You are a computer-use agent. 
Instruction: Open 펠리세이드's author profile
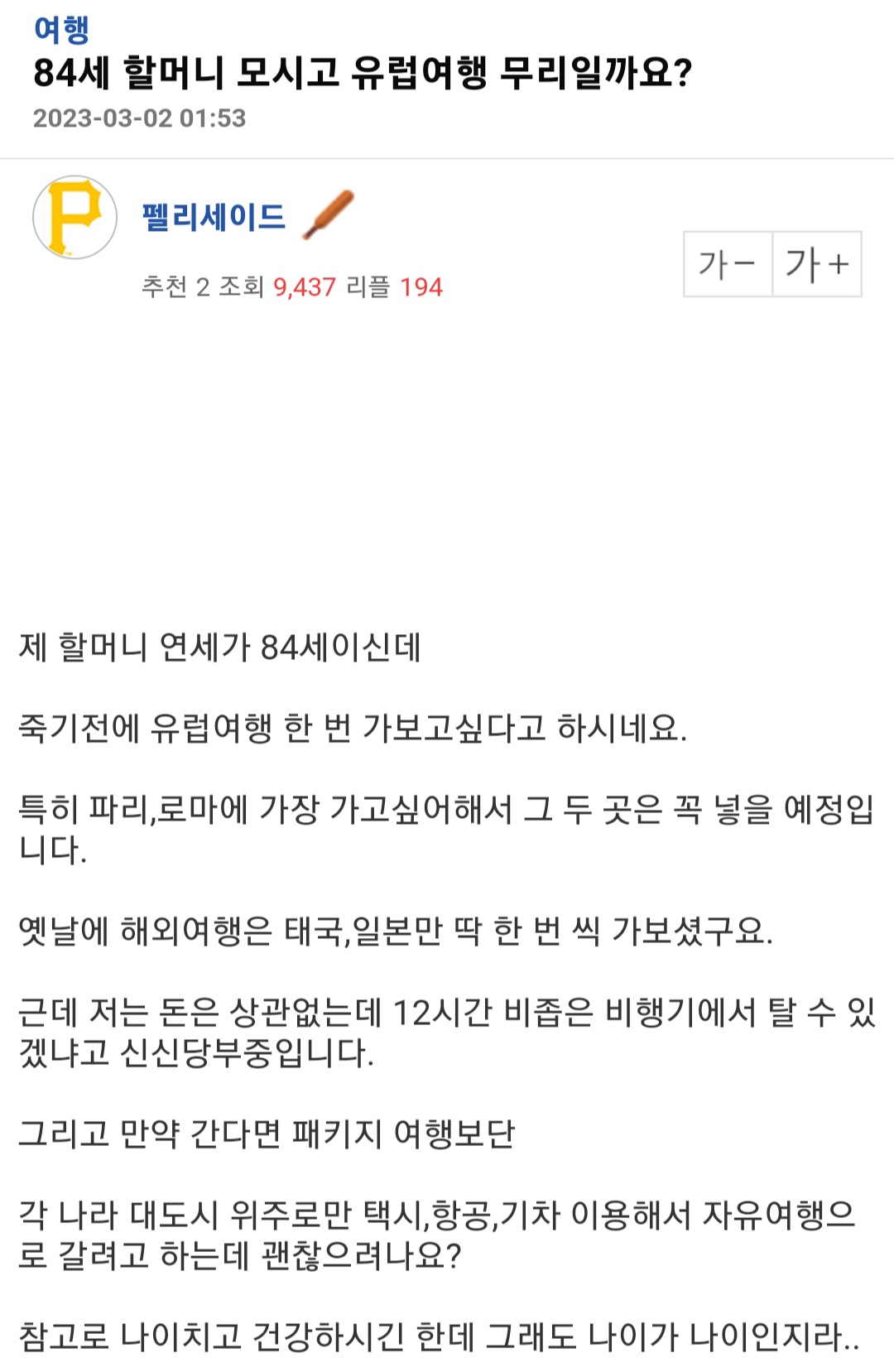click(x=214, y=218)
